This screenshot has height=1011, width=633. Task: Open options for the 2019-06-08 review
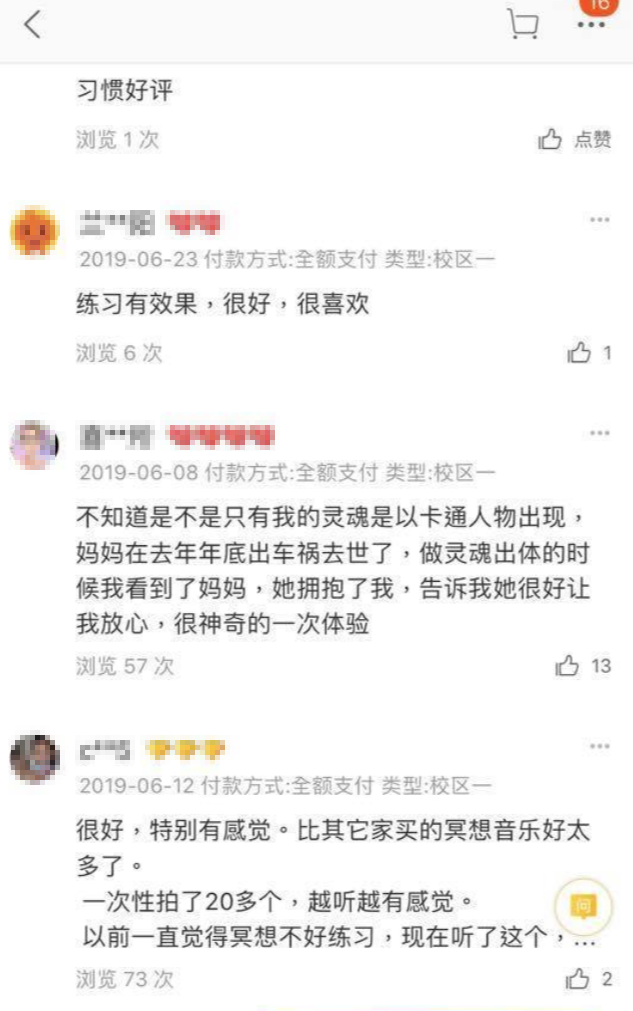tap(599, 433)
